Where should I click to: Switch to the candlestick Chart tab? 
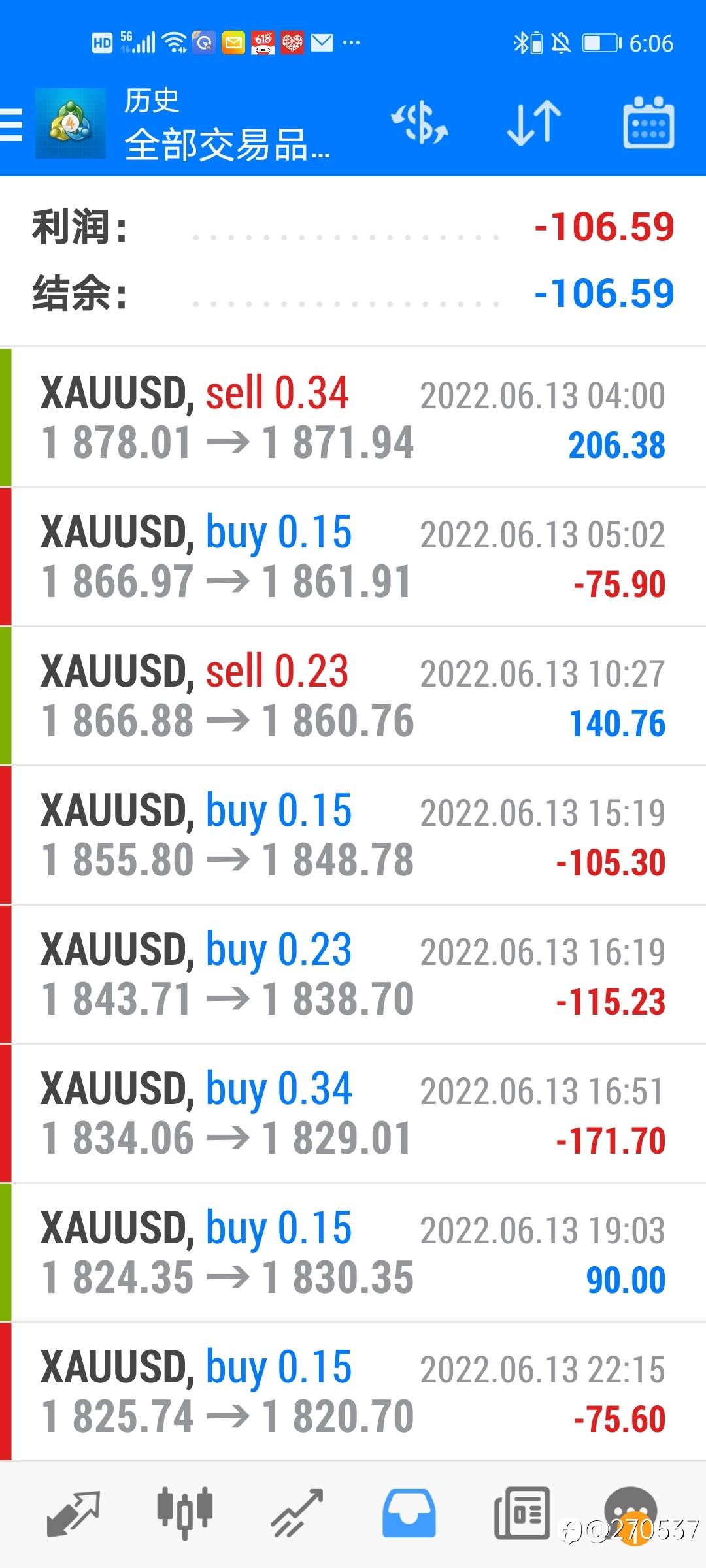(185, 1514)
